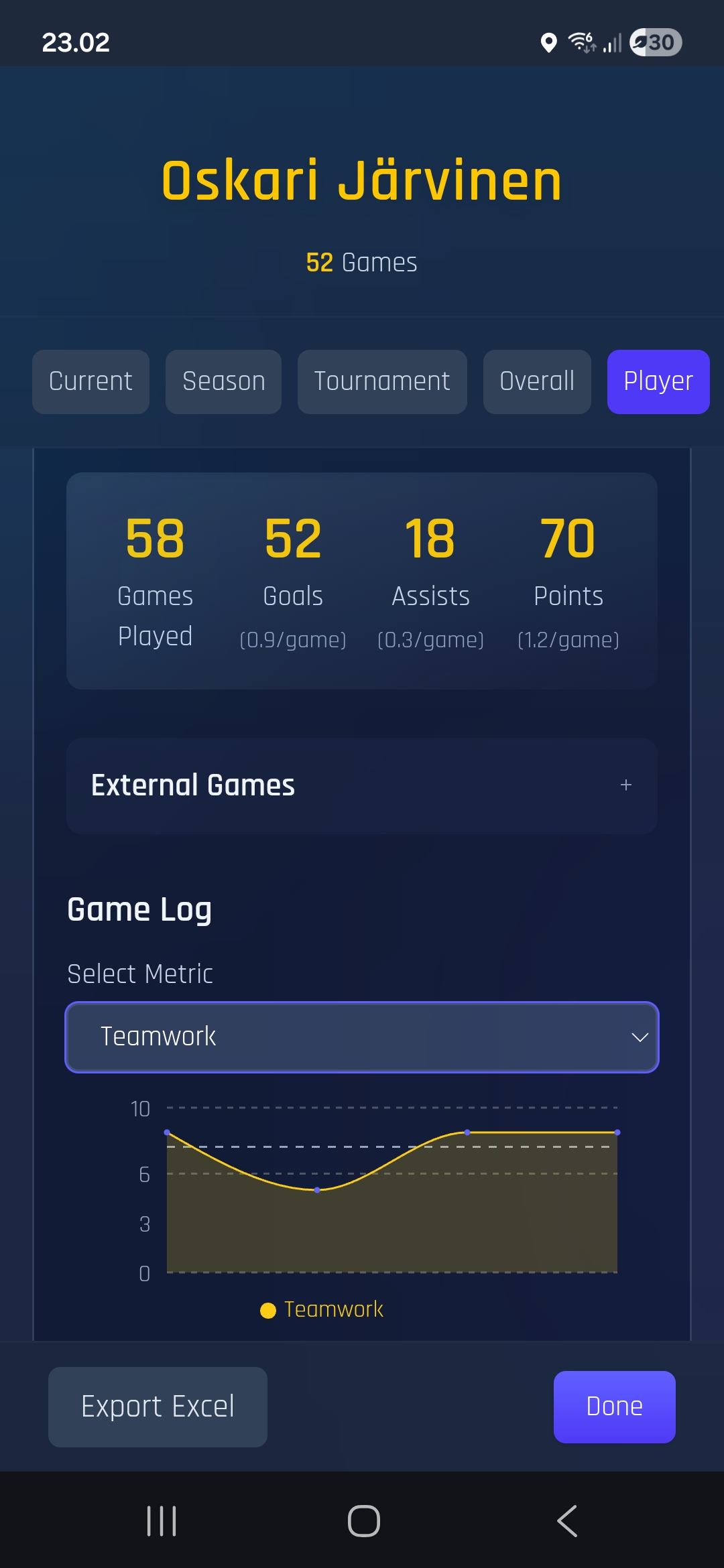The width and height of the screenshot is (724, 1568).
Task: Go back with the system back button
Action: coord(566,1520)
